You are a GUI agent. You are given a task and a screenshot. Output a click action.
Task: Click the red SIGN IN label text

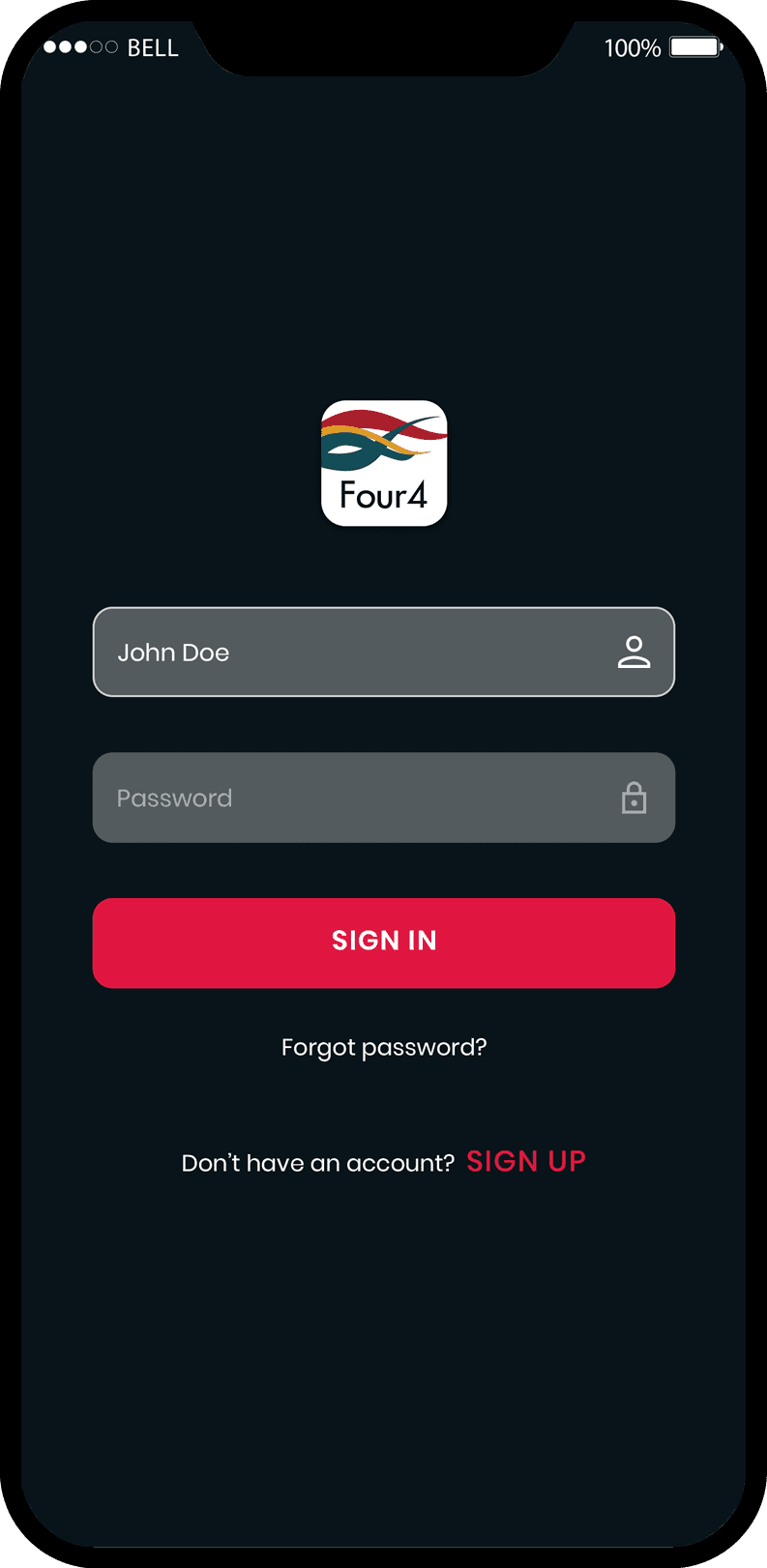(x=383, y=941)
